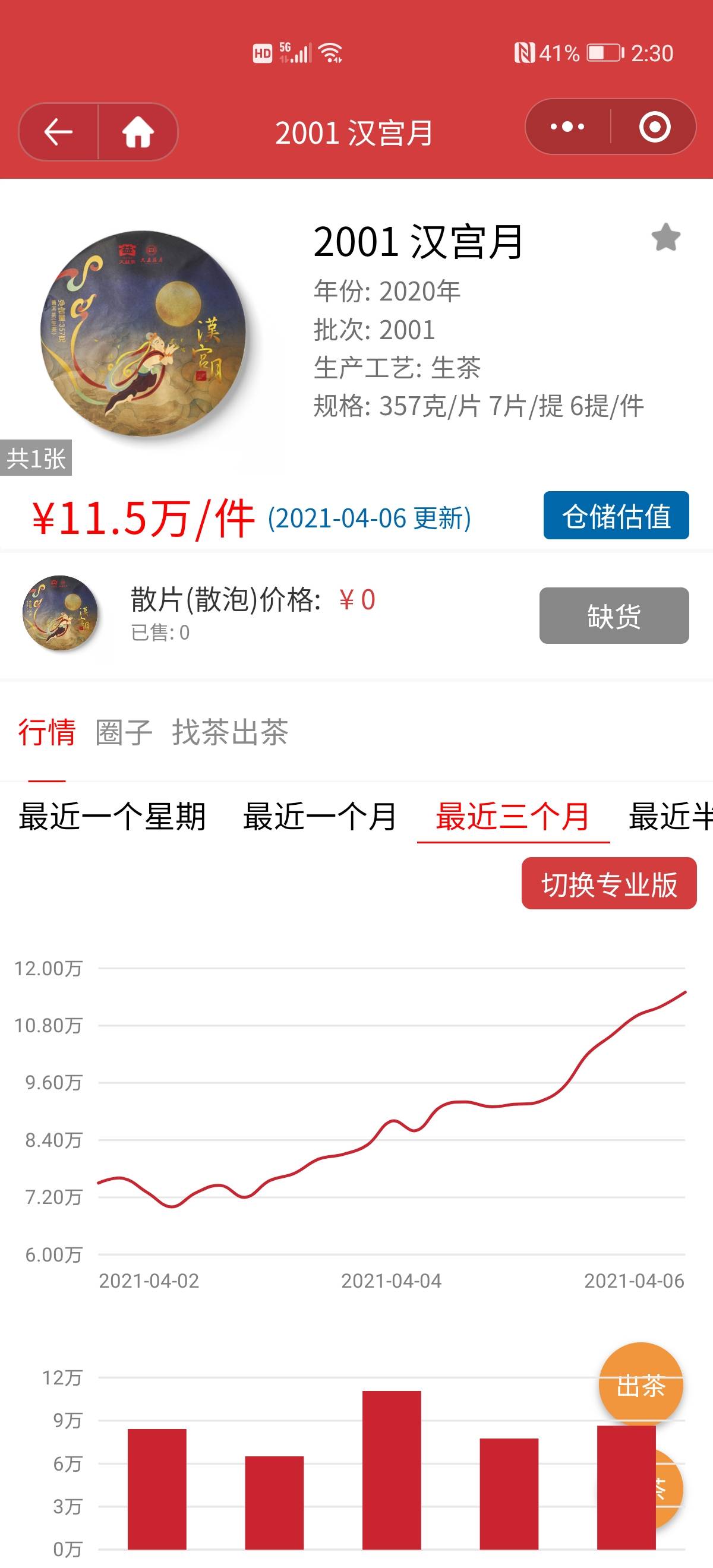713x1568 pixels.
Task: Open the 找茶出茶 tab
Action: 230,732
